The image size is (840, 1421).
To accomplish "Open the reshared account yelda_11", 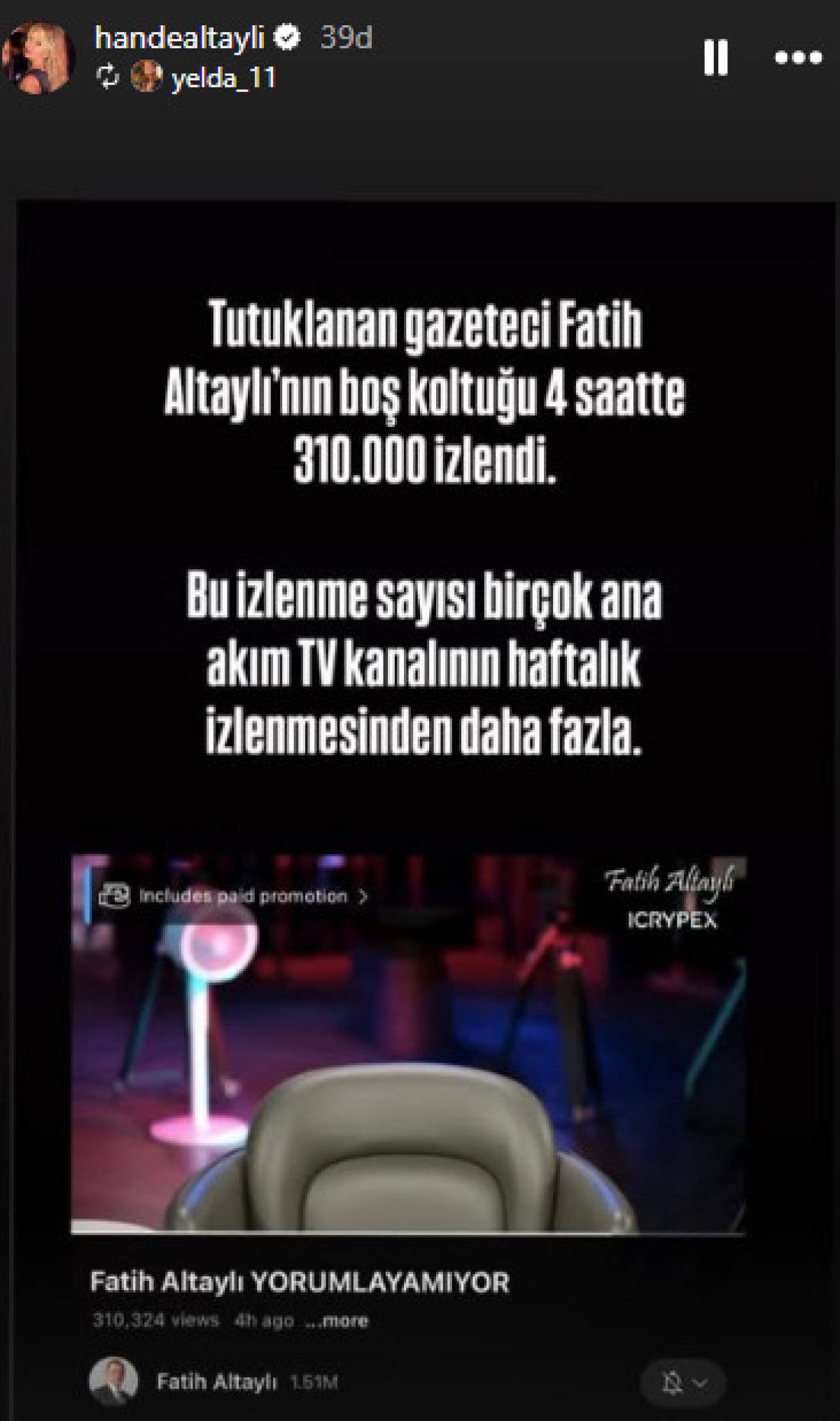I will (223, 79).
